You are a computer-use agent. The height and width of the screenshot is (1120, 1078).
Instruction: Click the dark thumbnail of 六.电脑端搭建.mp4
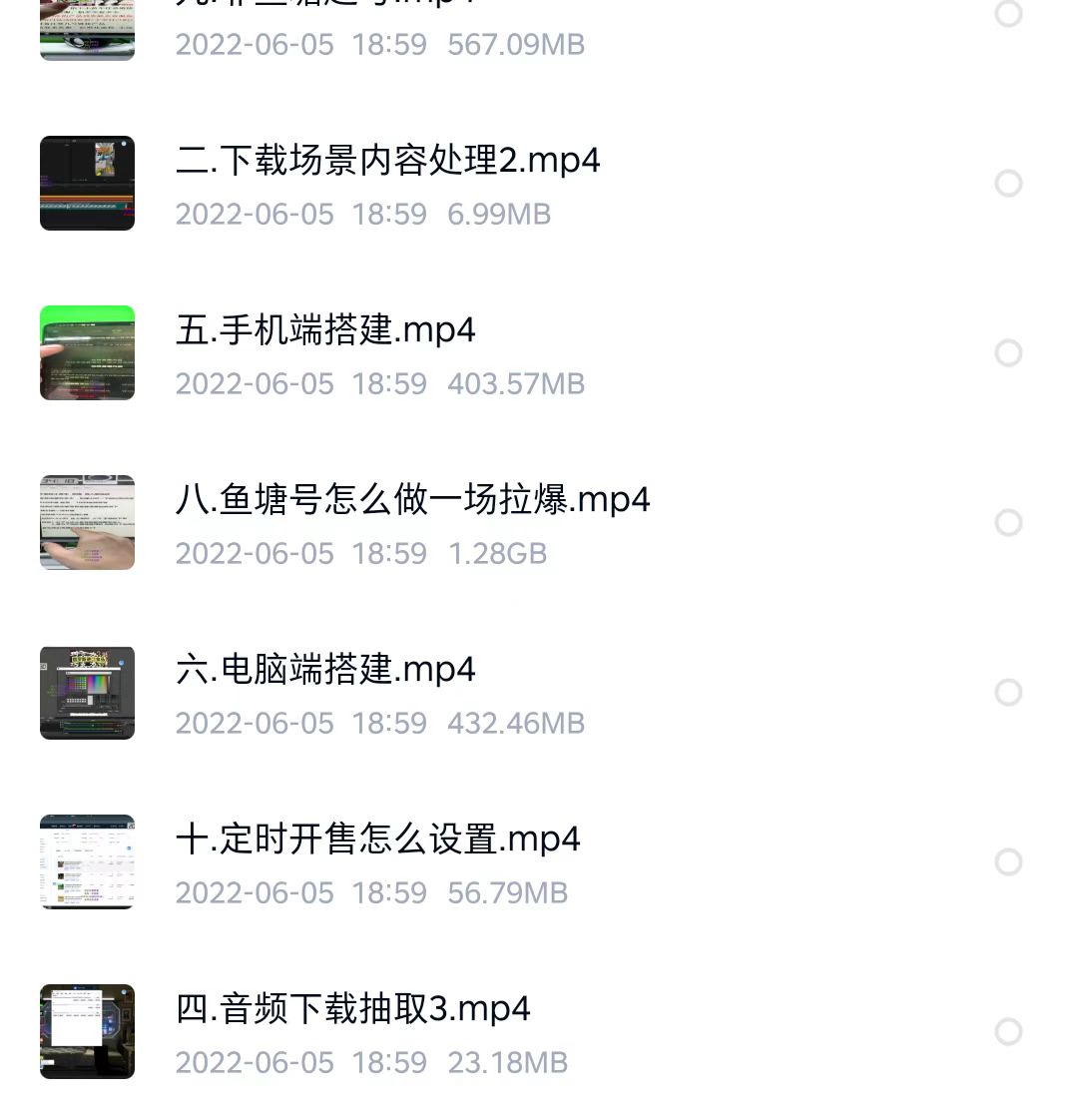(87, 693)
